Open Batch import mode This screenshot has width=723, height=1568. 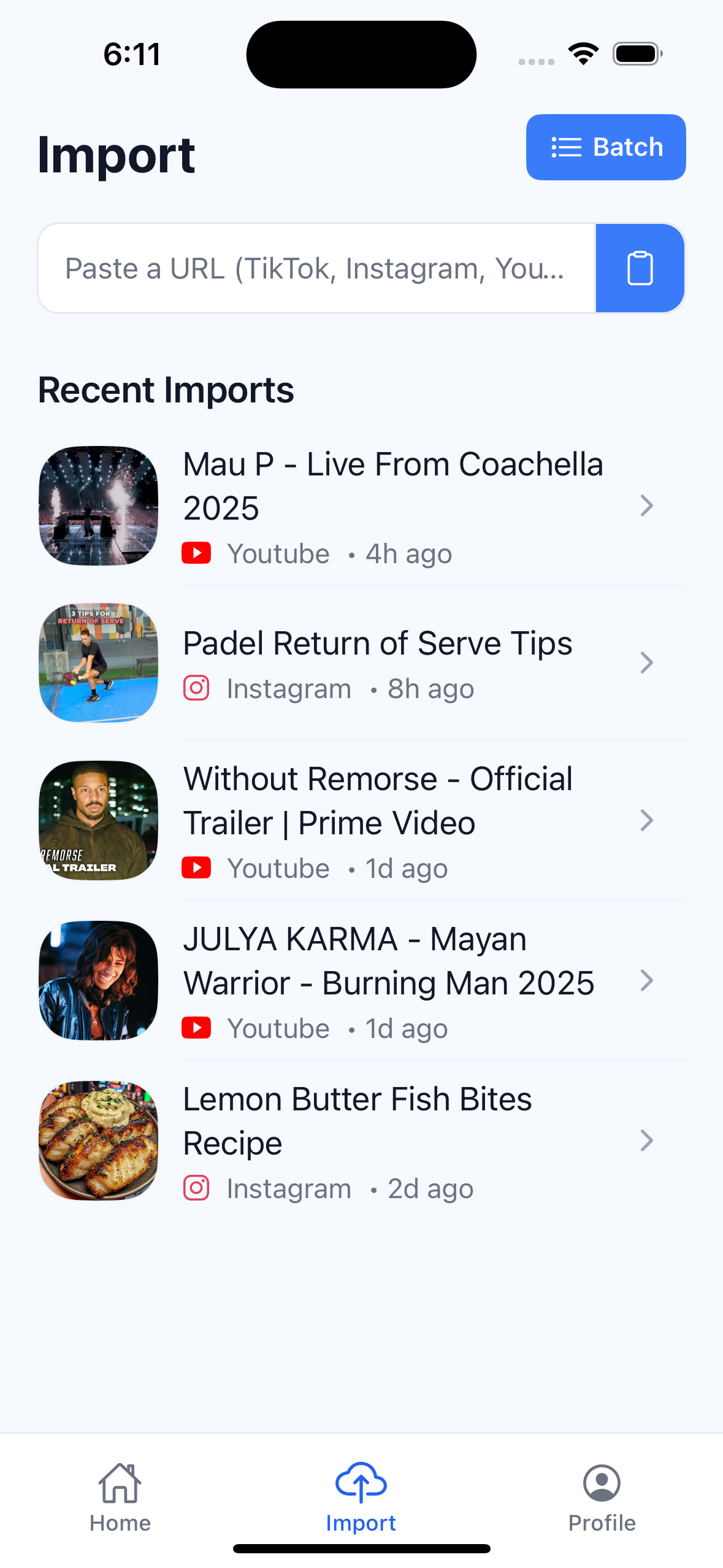tap(605, 147)
